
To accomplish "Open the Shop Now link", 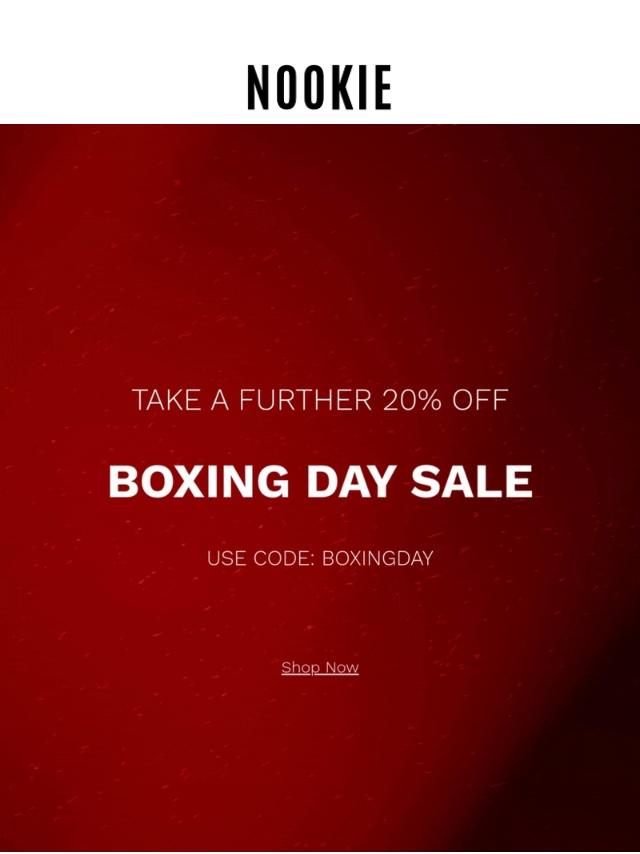I will (320, 667).
